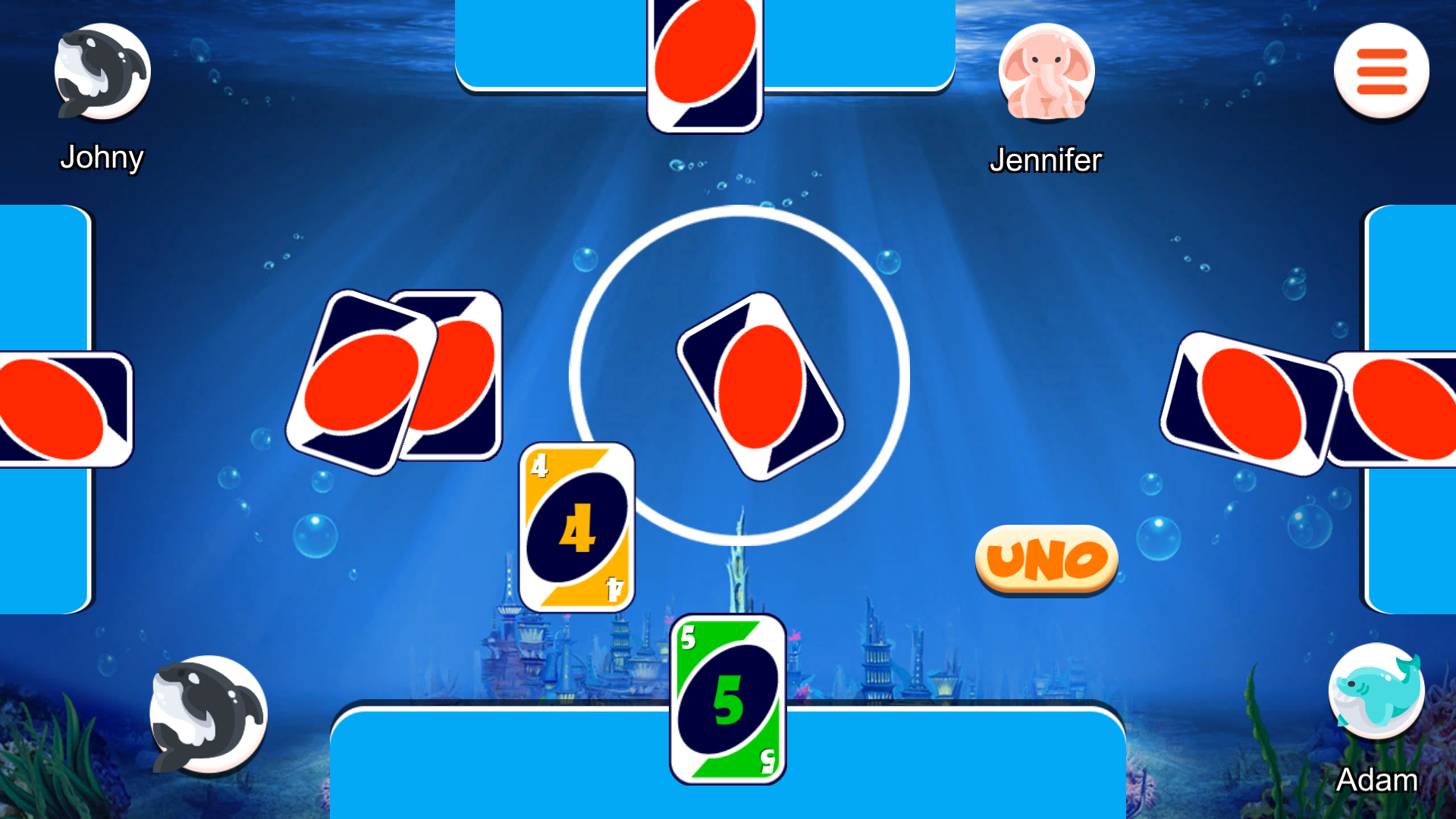Open the hamburger menu
The height and width of the screenshot is (819, 1456).
1381,72
